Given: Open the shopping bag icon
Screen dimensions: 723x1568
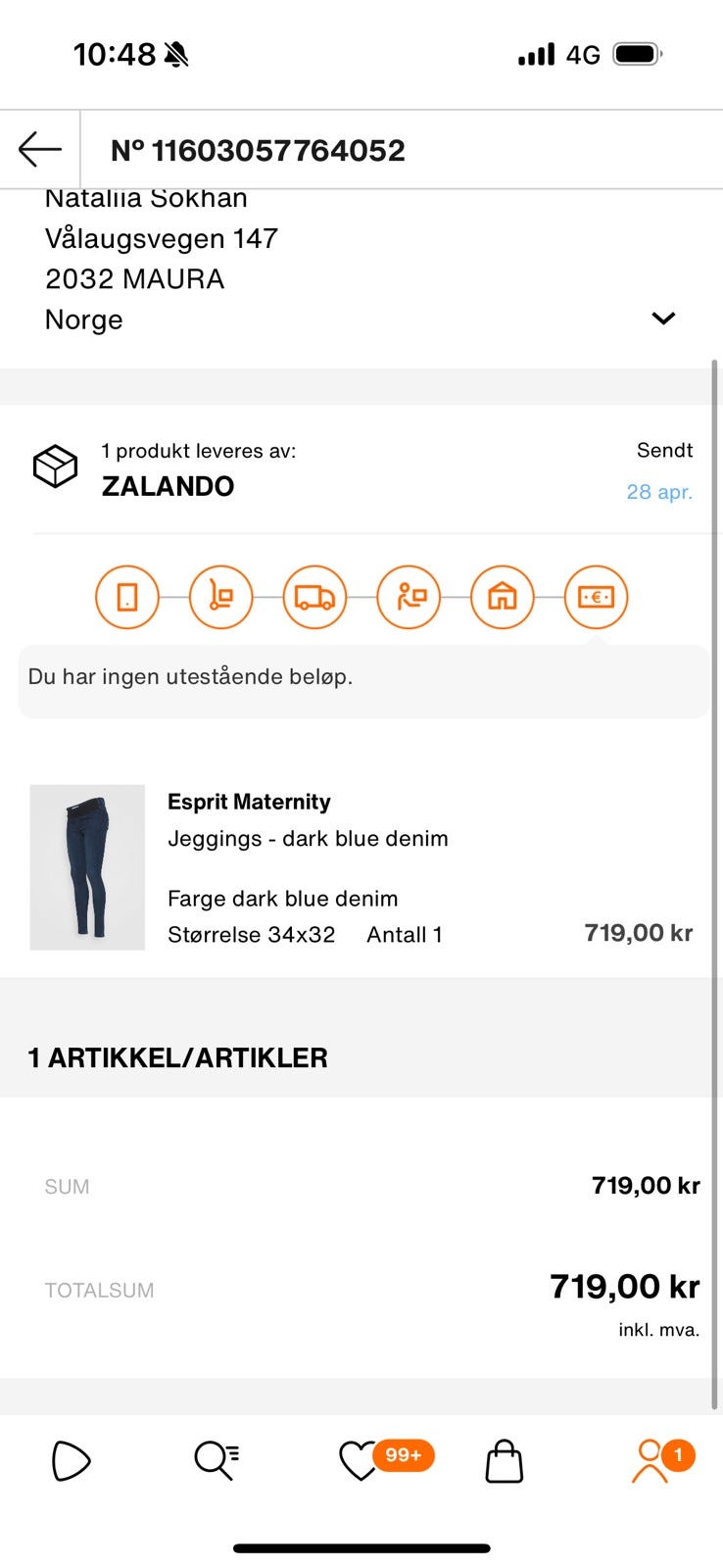Looking at the screenshot, I should coord(503,1460).
